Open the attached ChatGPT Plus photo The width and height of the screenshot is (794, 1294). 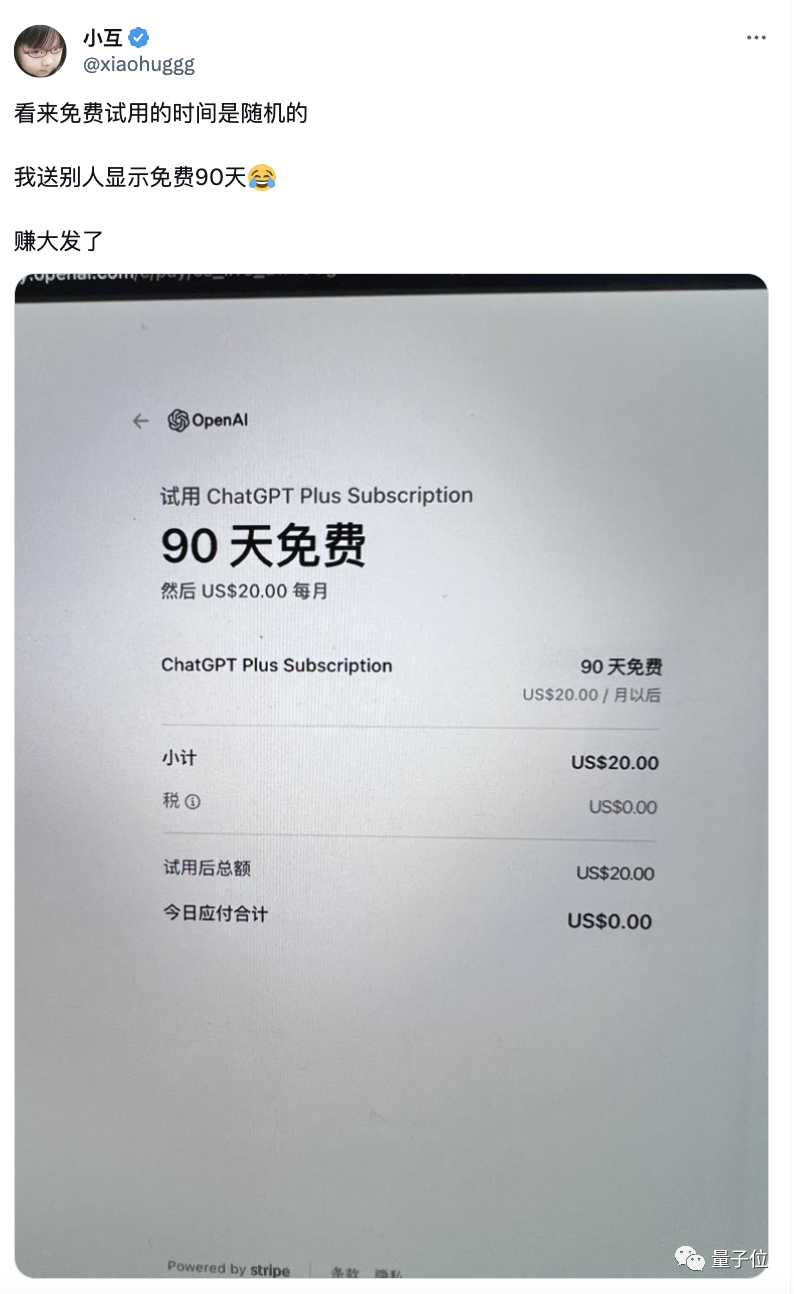pyautogui.click(x=391, y=775)
